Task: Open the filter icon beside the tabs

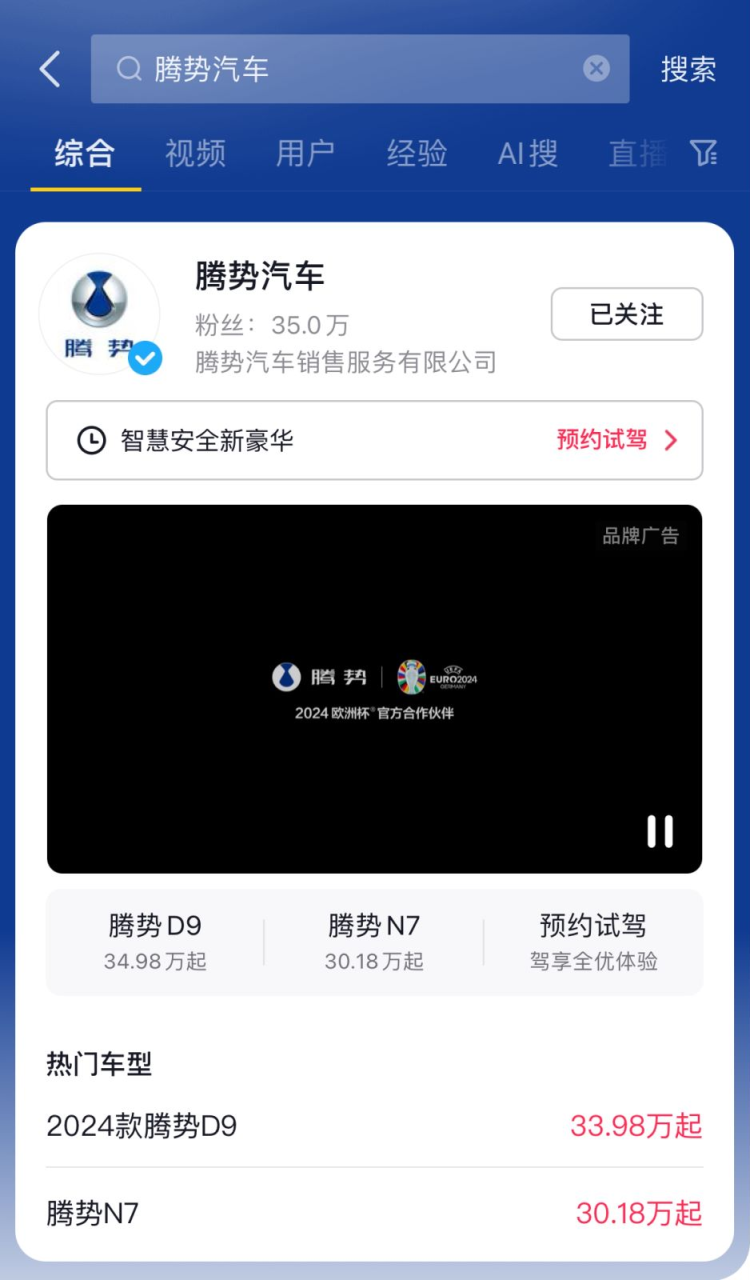Action: pyautogui.click(x=704, y=153)
